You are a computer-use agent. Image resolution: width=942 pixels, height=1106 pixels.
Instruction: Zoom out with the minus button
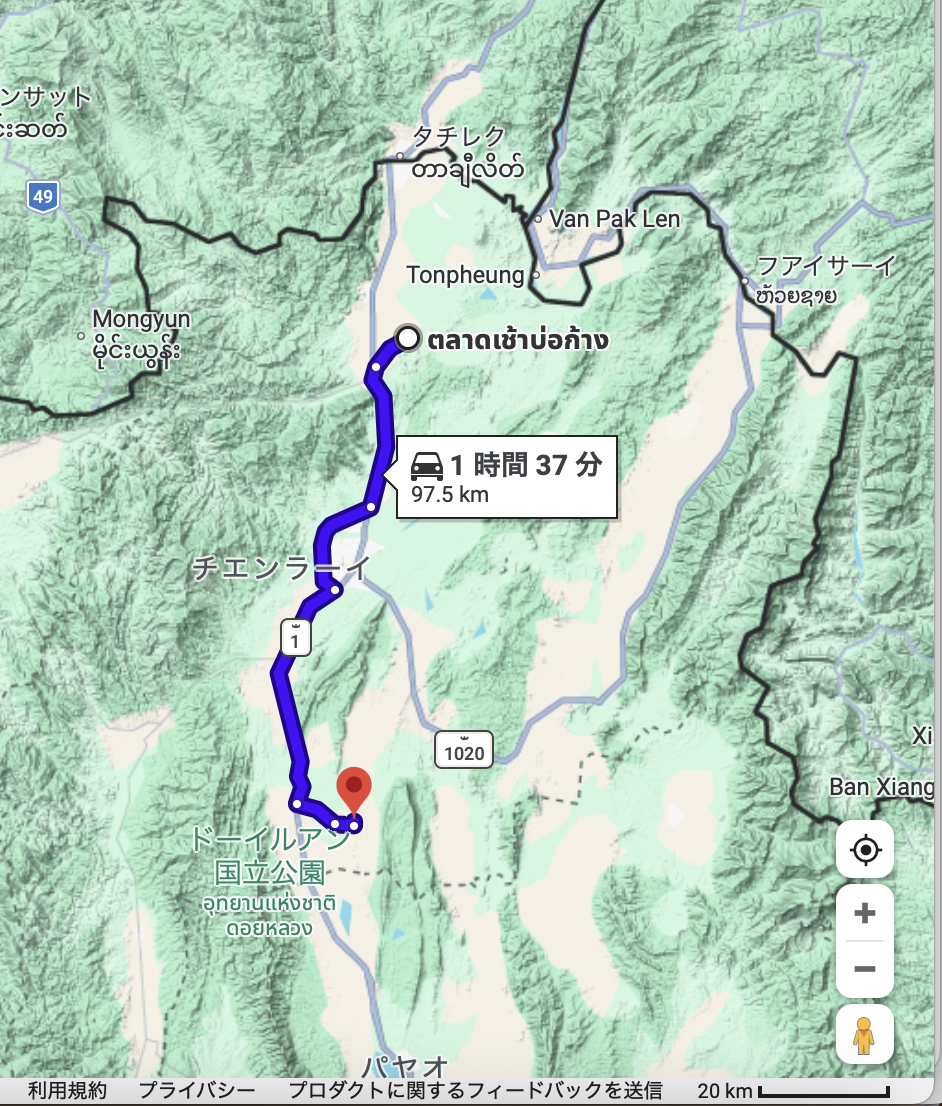(x=865, y=969)
